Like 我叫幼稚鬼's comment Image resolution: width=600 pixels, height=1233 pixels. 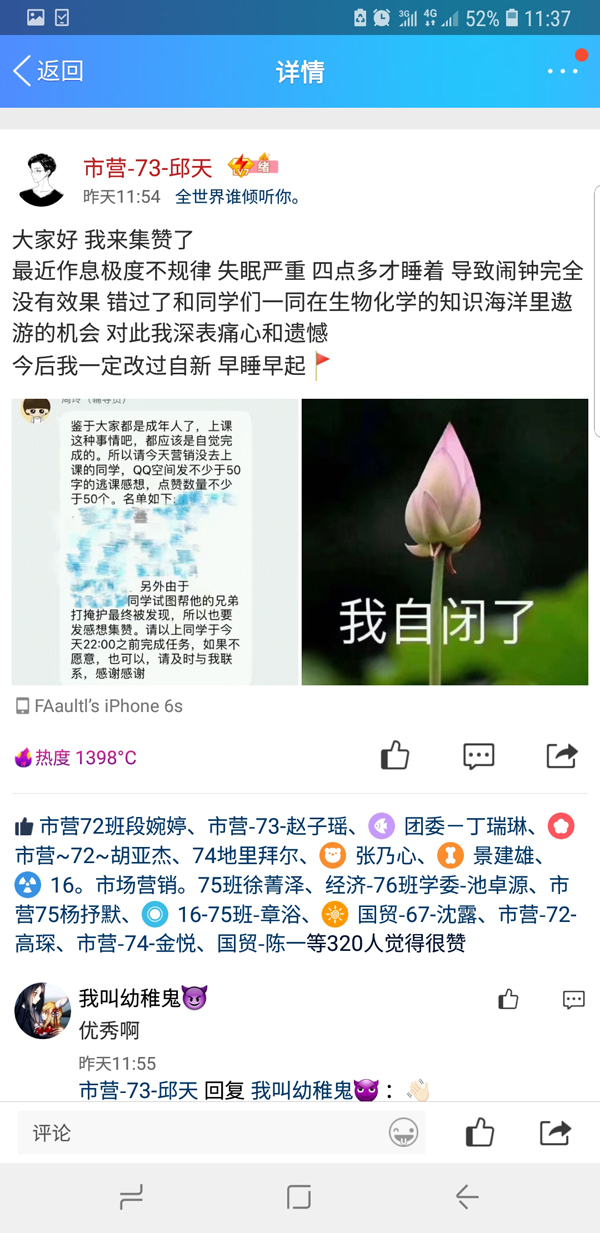coord(509,999)
